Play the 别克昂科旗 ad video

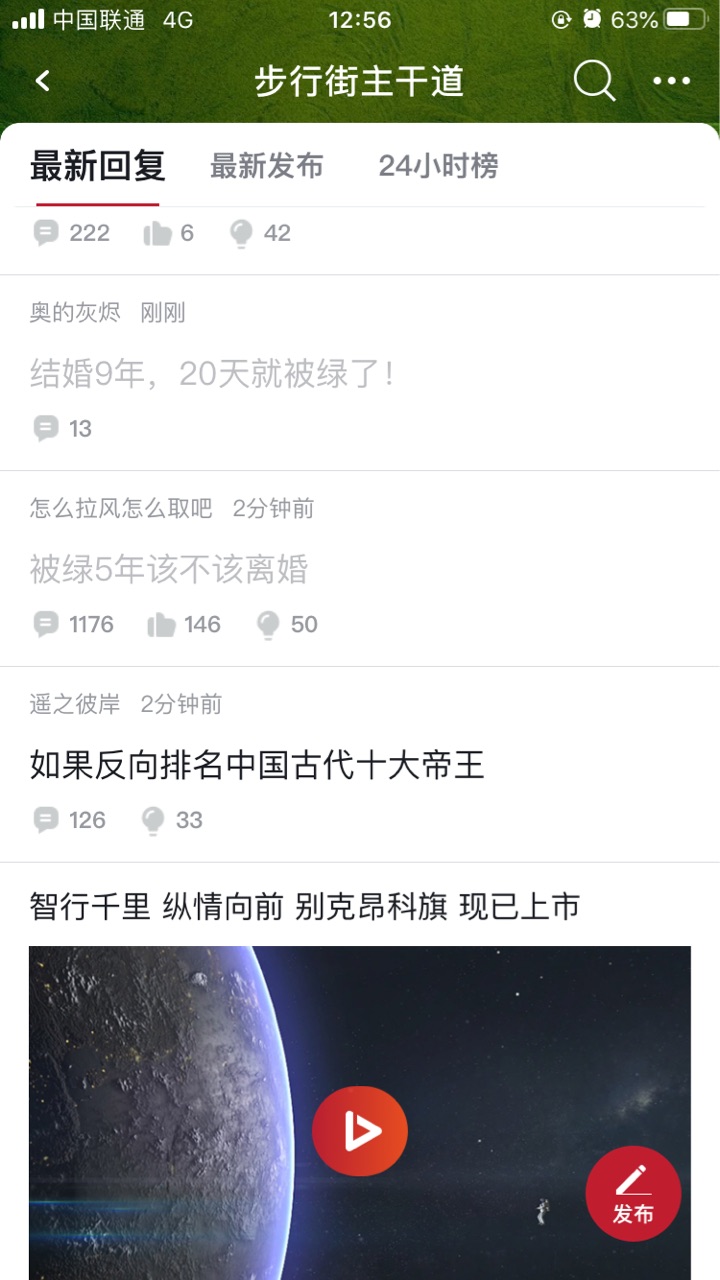tap(360, 1131)
